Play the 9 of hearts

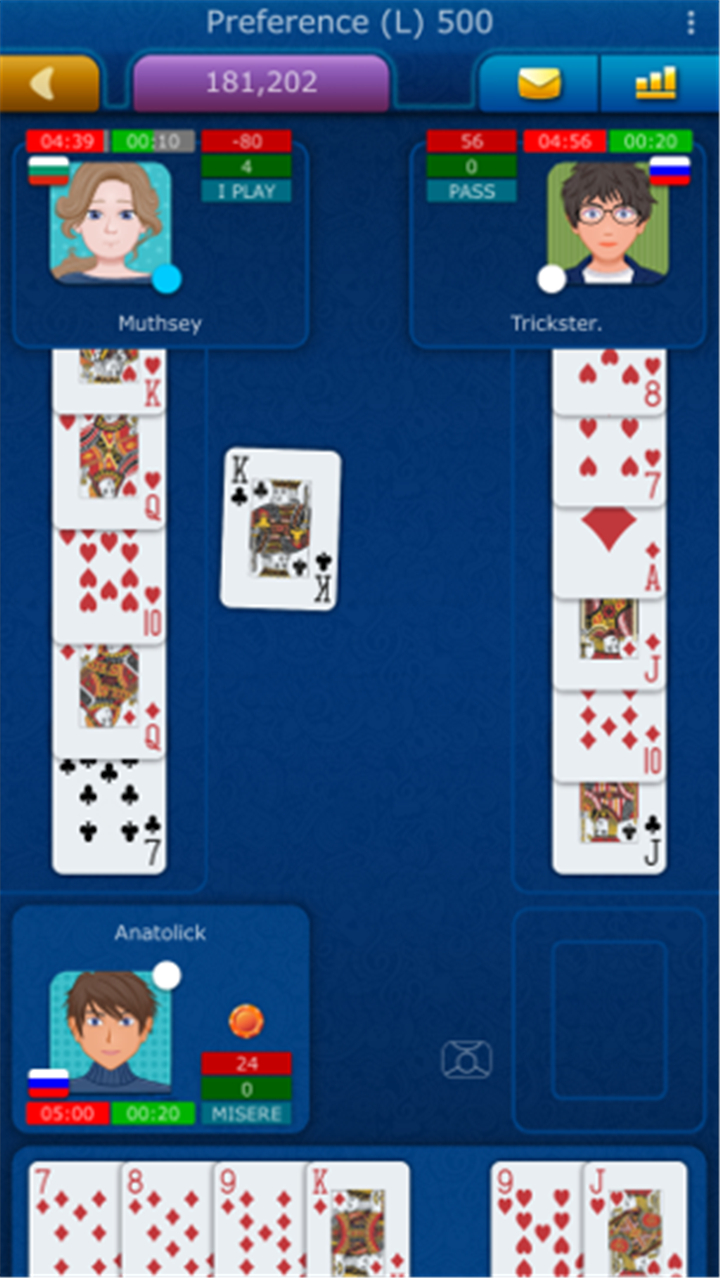536,1219
